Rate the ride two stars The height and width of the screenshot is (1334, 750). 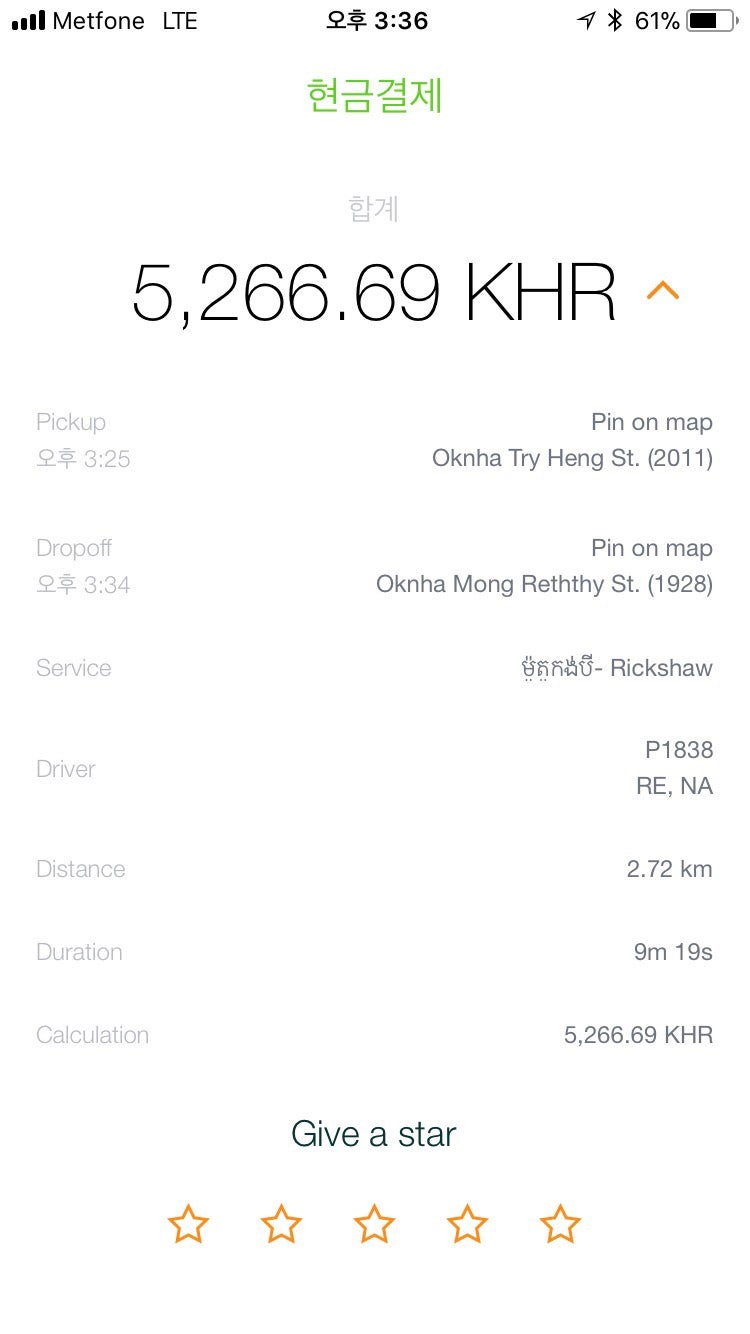281,1224
